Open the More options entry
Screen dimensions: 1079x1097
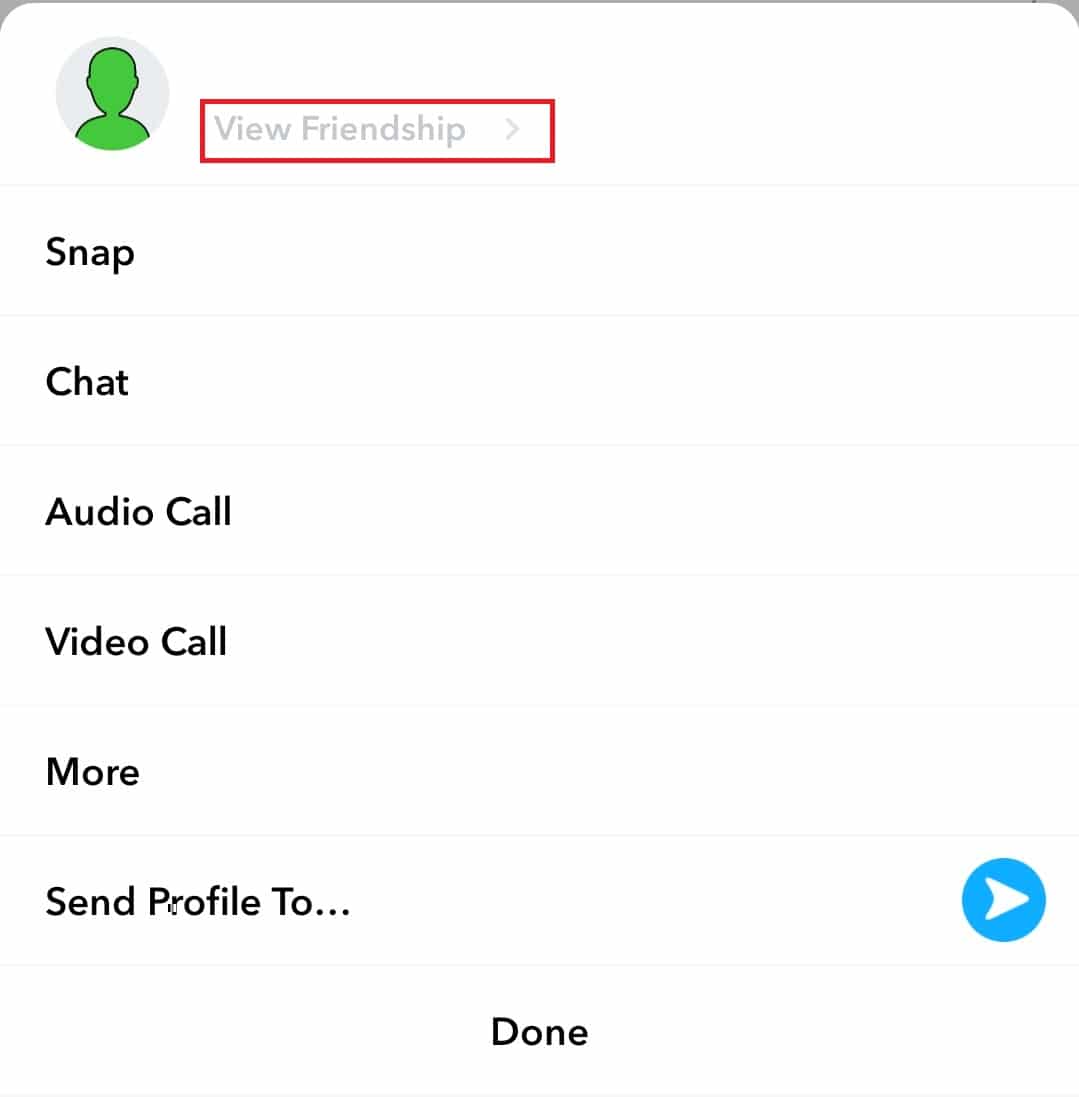pos(92,771)
